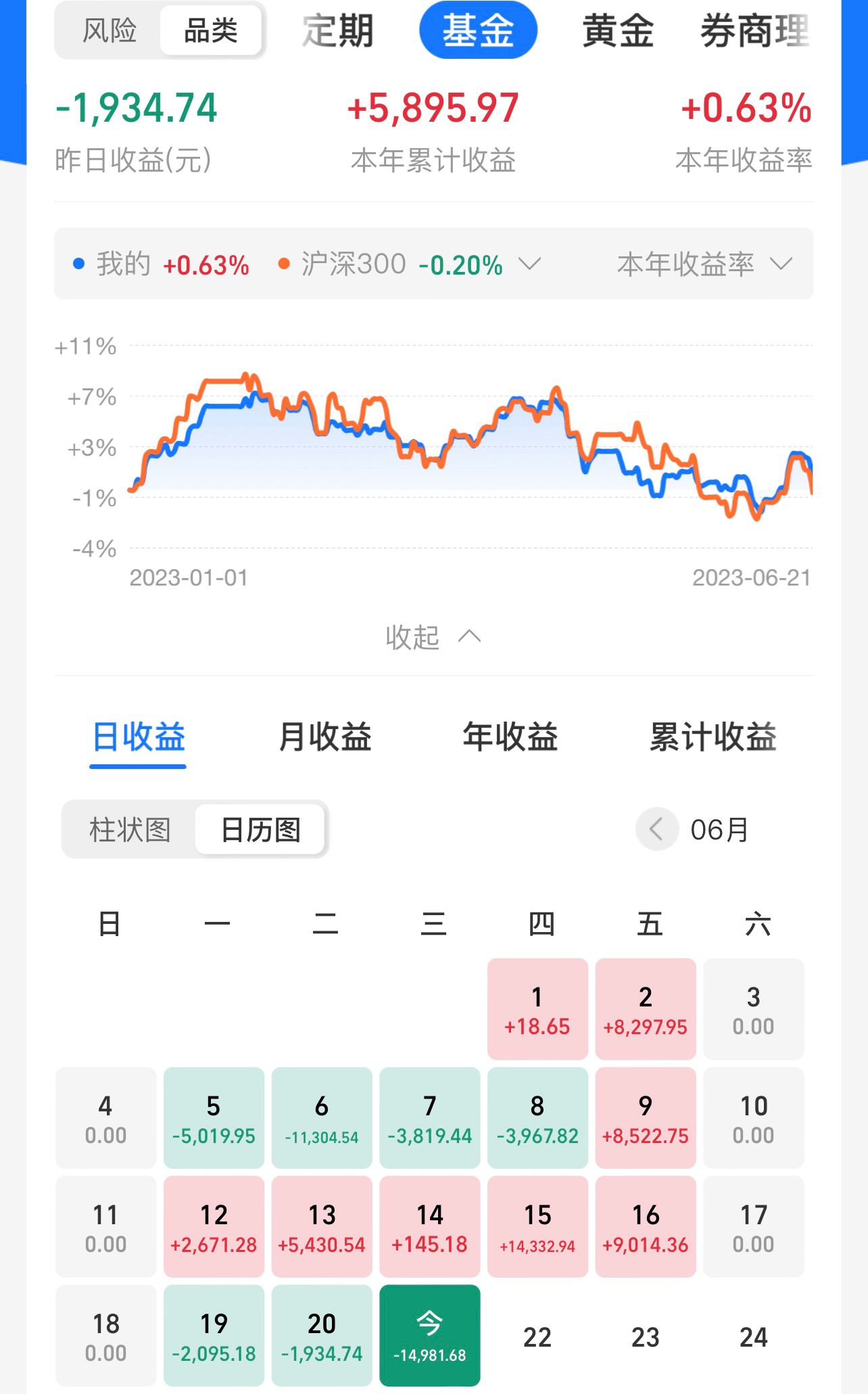Open today's entry showing -14,981.68
Viewport: 868px width, 1394px height.
[x=430, y=1335]
